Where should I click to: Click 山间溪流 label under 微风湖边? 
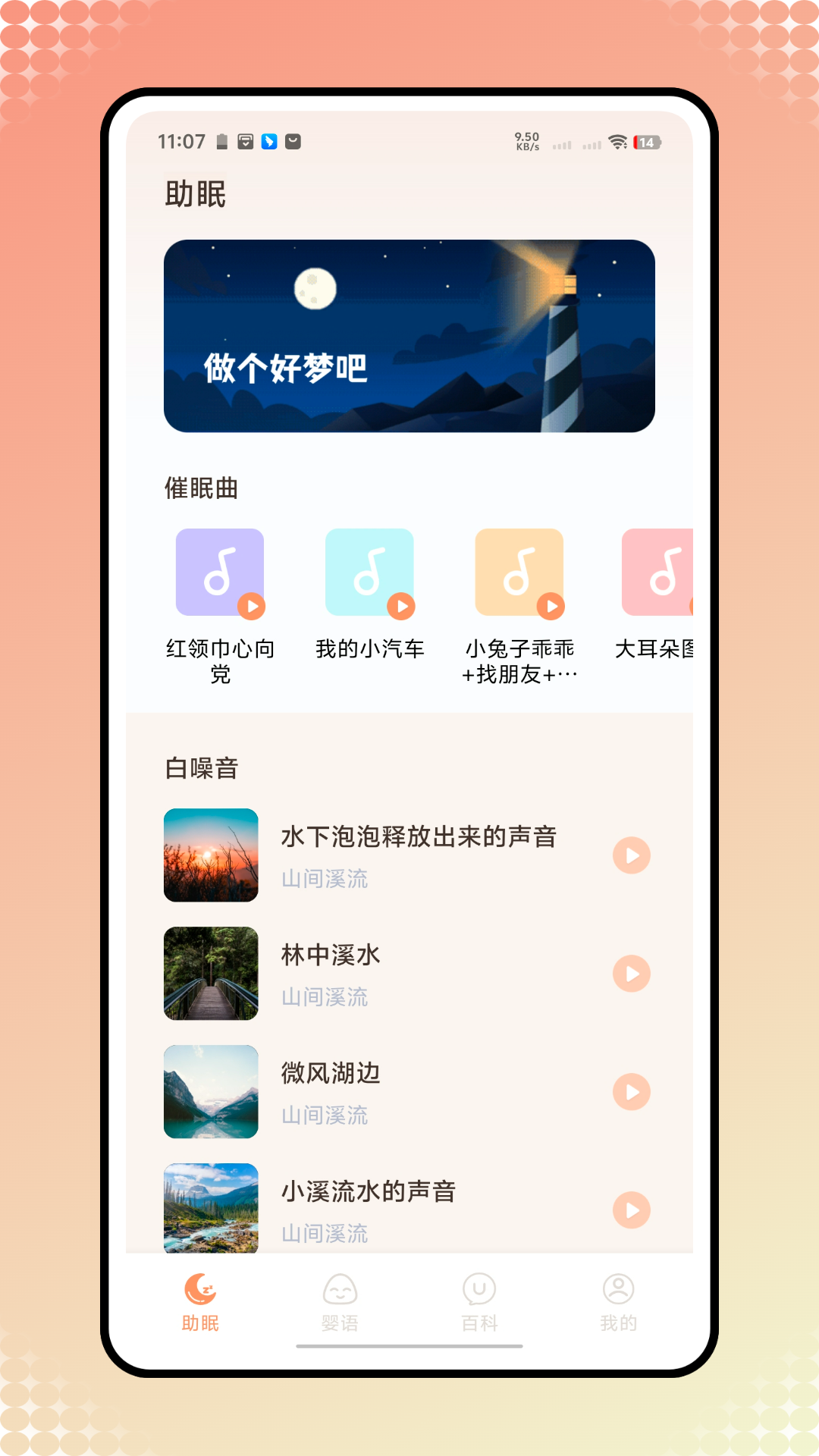[325, 1116]
